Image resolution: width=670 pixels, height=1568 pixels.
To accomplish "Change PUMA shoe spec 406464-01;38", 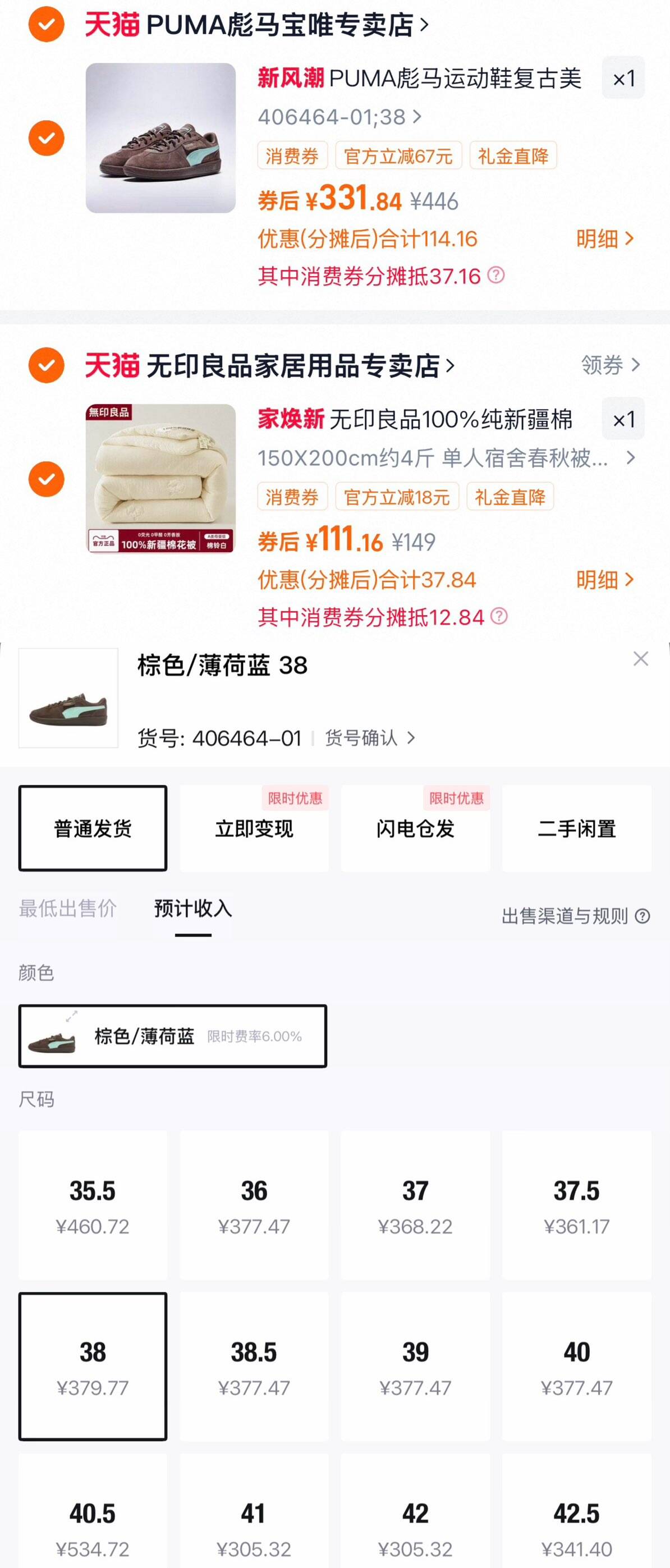I will click(x=339, y=117).
